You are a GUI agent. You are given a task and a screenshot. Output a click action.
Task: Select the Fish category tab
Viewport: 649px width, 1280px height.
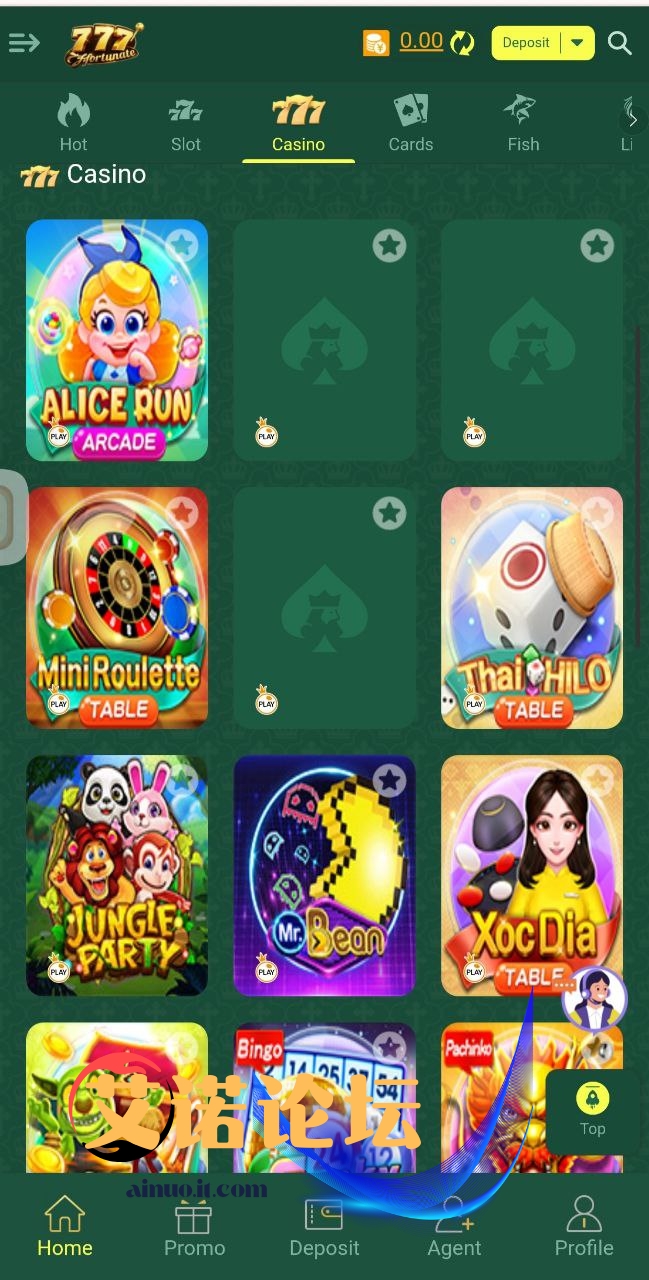point(522,124)
